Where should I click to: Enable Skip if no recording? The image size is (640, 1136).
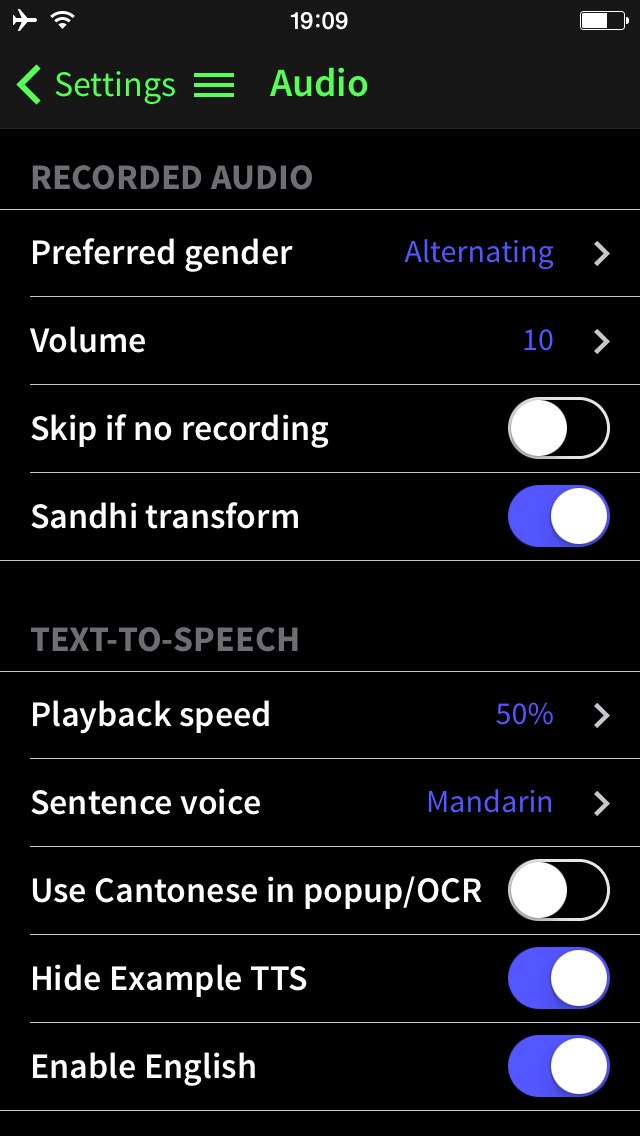559,428
